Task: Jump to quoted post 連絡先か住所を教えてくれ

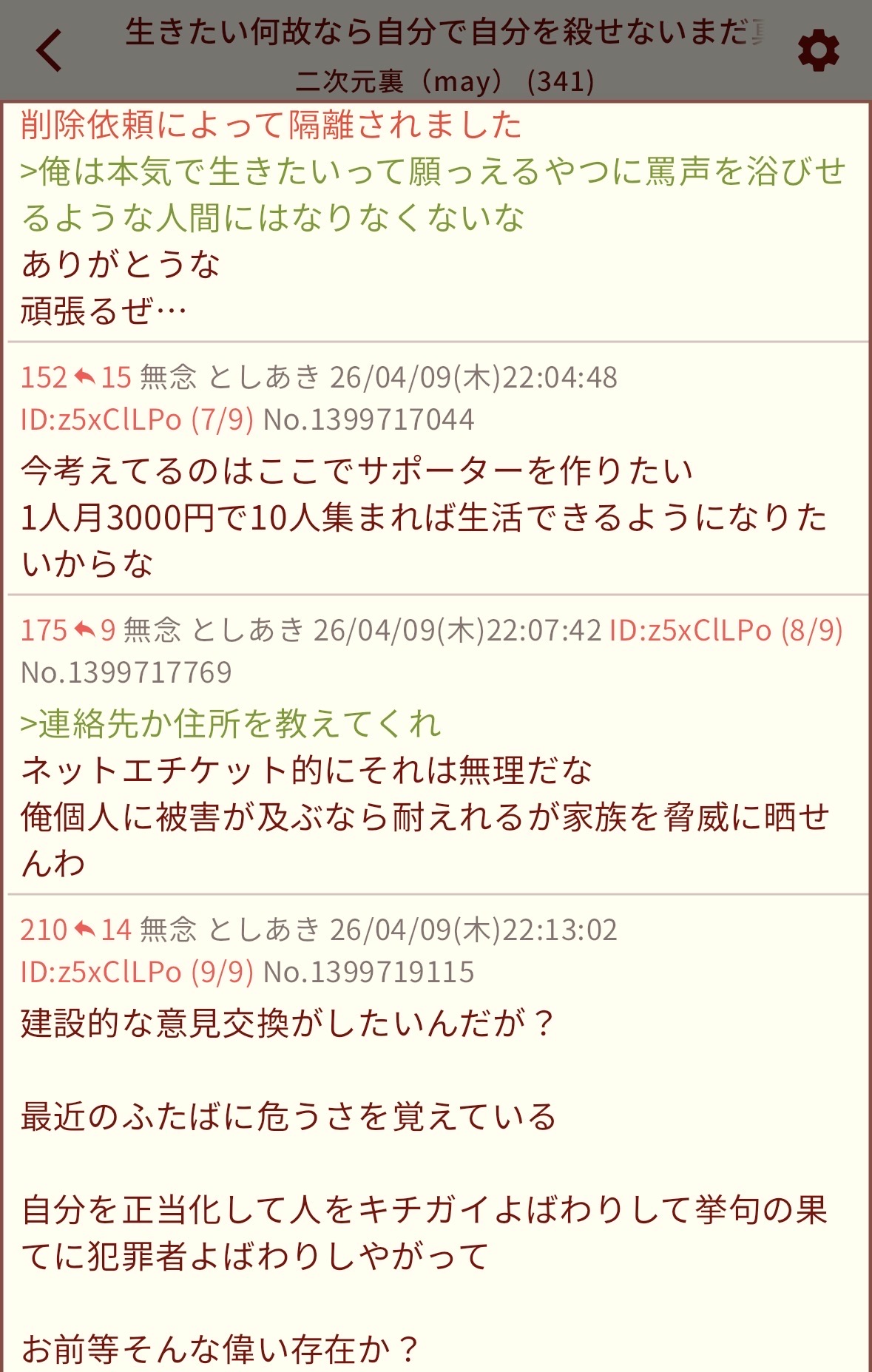Action: (231, 723)
